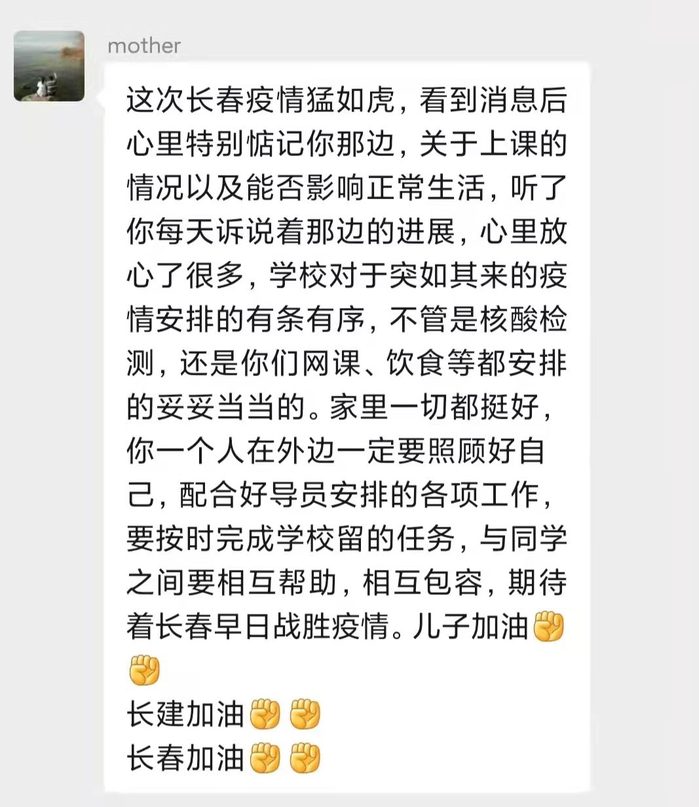Open mother's profile avatar
699x807 pixels.
point(49,65)
